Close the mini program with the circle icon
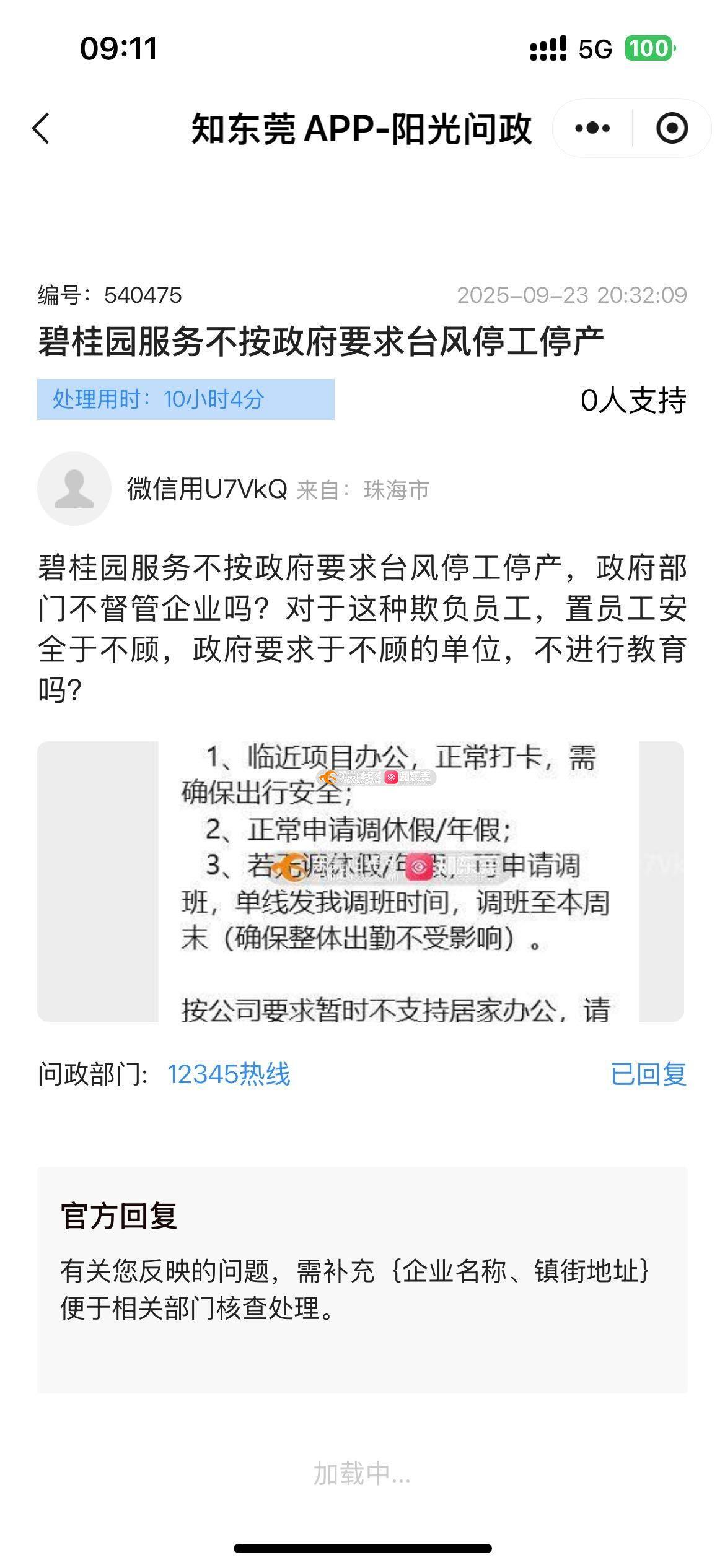 point(672,129)
